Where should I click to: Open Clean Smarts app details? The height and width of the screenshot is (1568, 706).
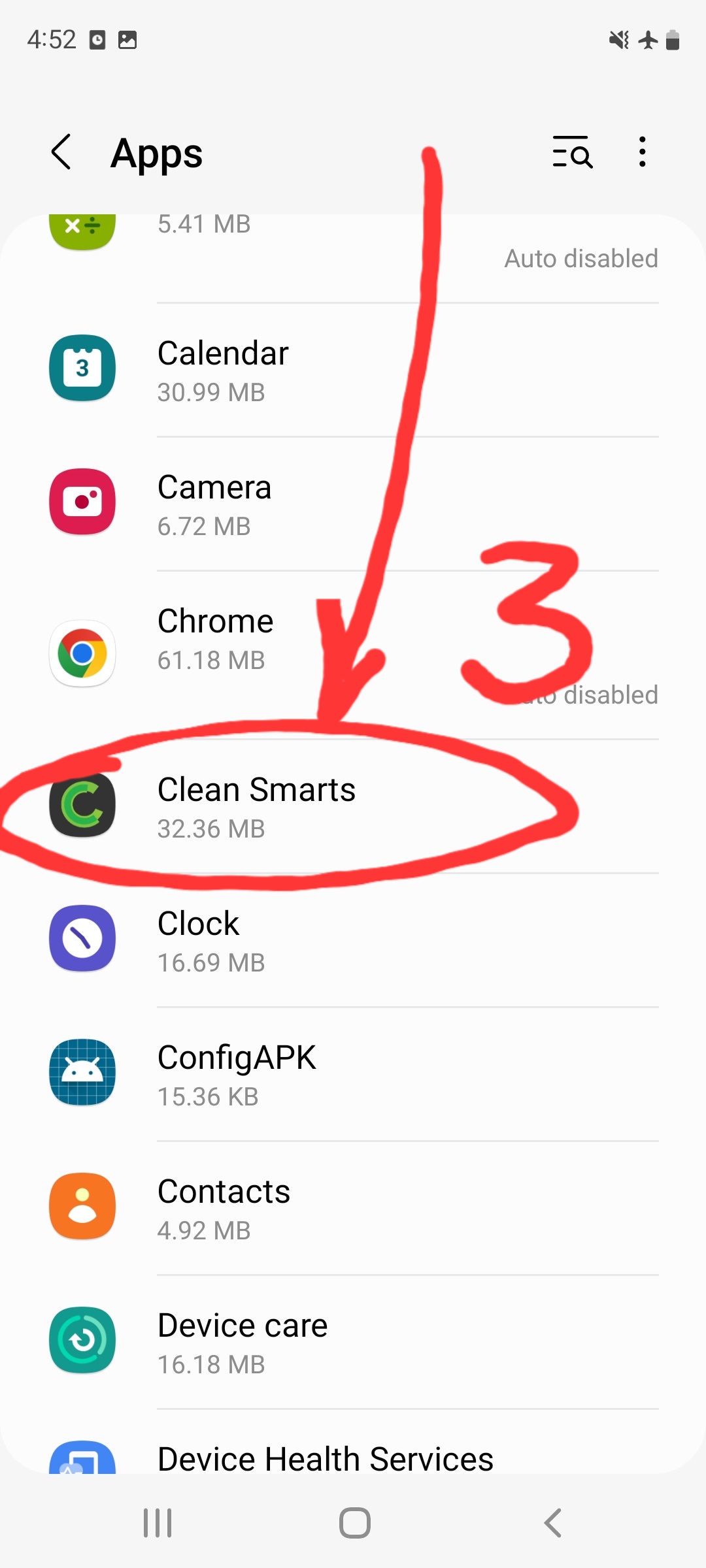pos(353,808)
